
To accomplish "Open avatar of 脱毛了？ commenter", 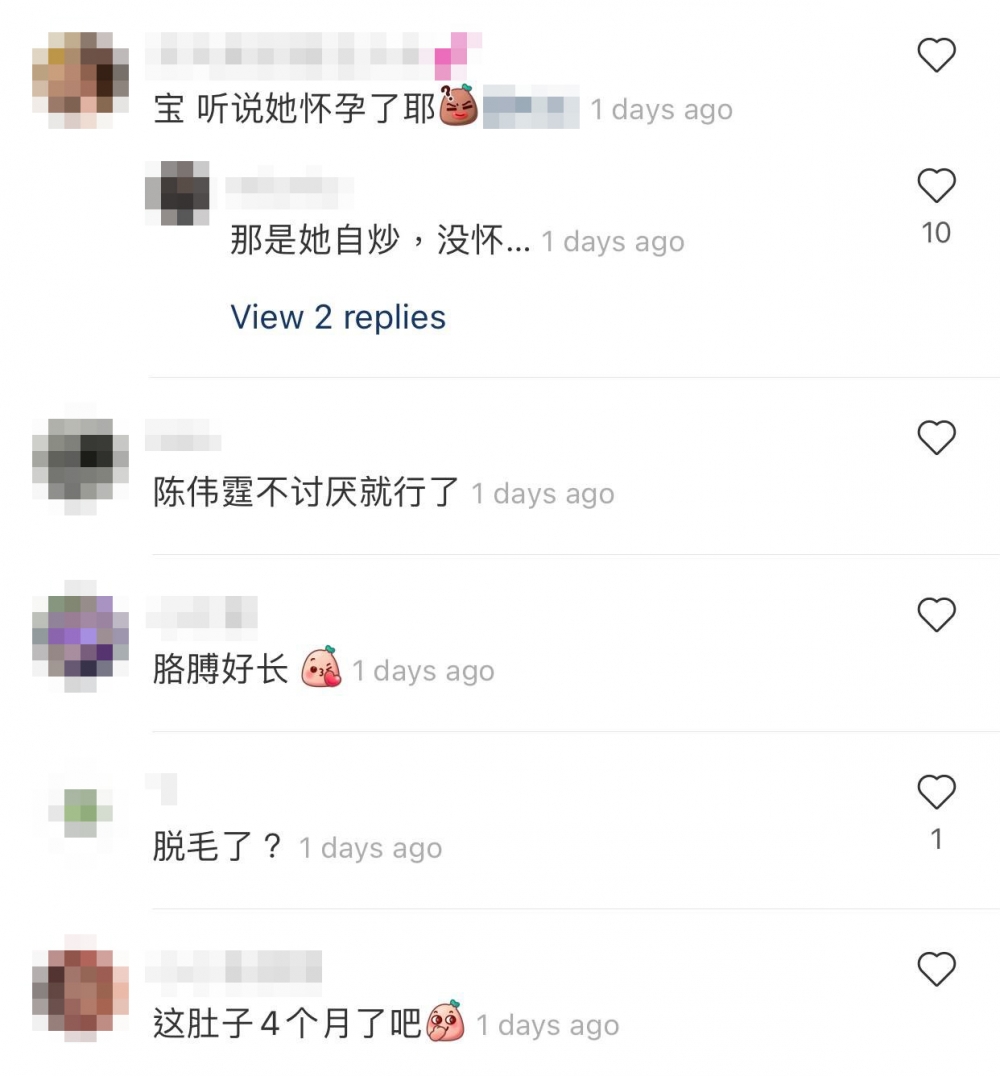I will [x=80, y=812].
